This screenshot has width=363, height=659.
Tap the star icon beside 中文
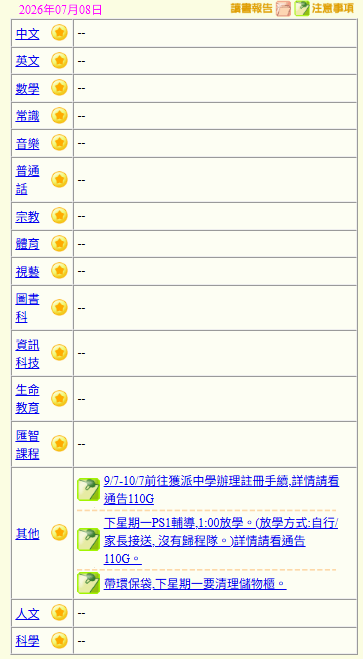click(x=59, y=33)
